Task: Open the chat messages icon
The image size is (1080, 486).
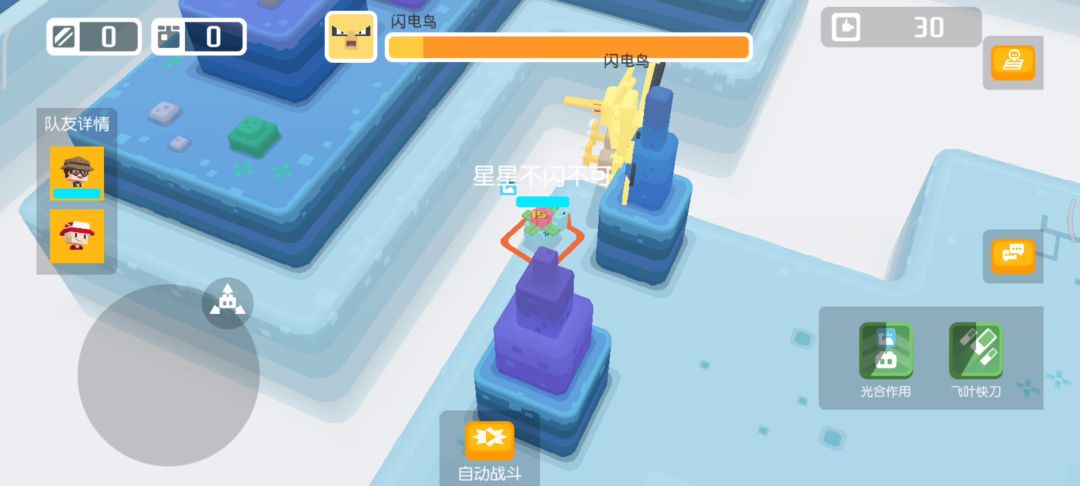Action: tap(1013, 256)
